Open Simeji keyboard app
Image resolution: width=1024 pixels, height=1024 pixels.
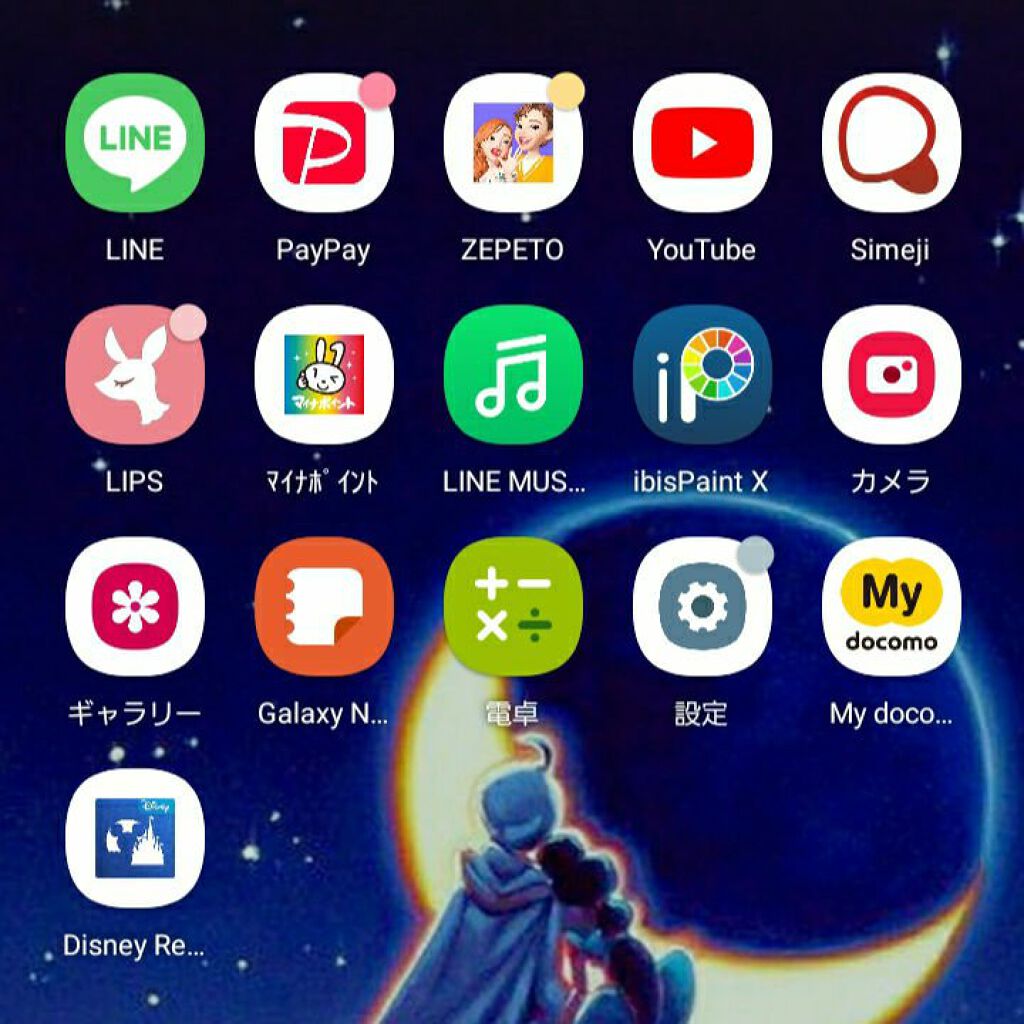click(891, 143)
